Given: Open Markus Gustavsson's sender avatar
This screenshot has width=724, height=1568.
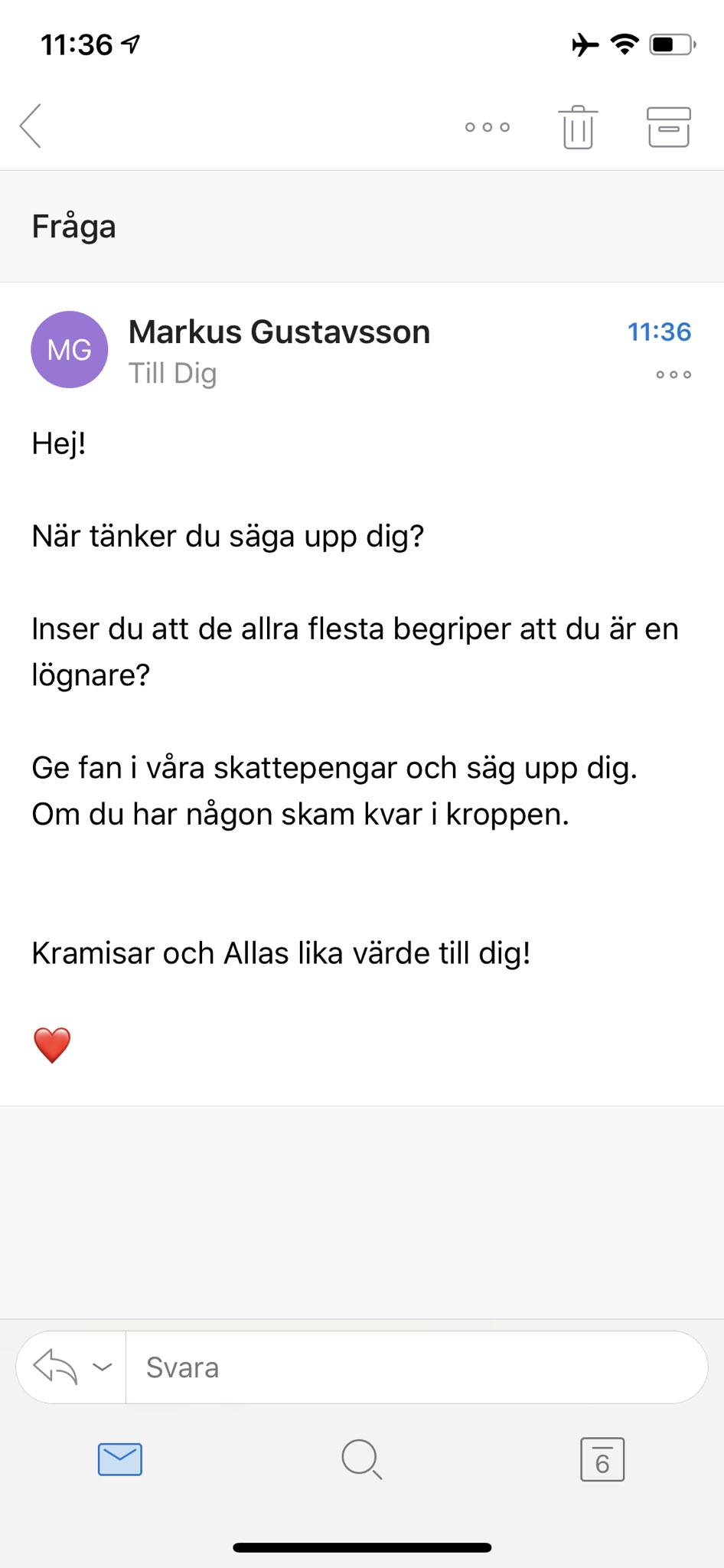Looking at the screenshot, I should point(70,350).
